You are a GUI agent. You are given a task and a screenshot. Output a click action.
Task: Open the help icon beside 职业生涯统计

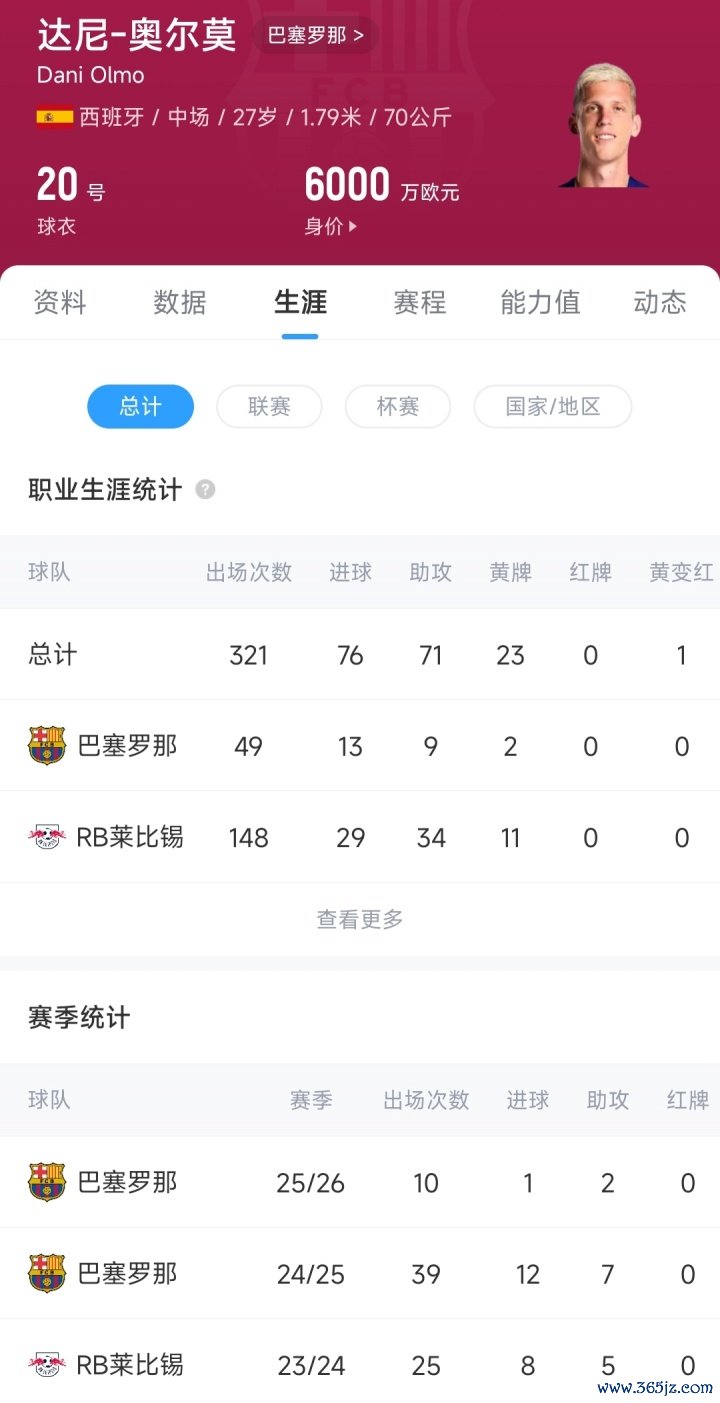pyautogui.click(x=205, y=490)
